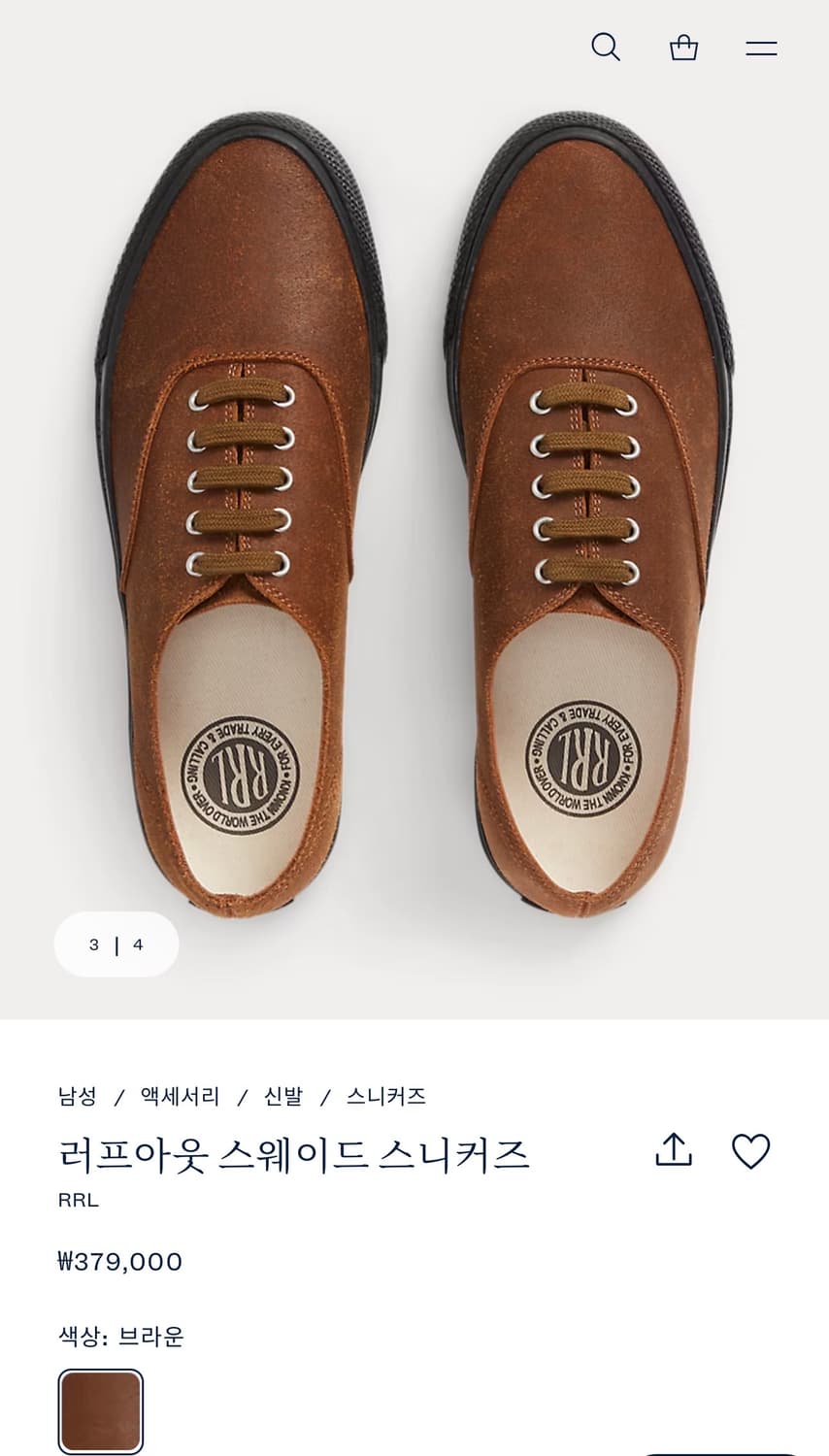This screenshot has width=829, height=1456.
Task: Open the 액세서리 breadcrumb
Action: click(180, 1095)
